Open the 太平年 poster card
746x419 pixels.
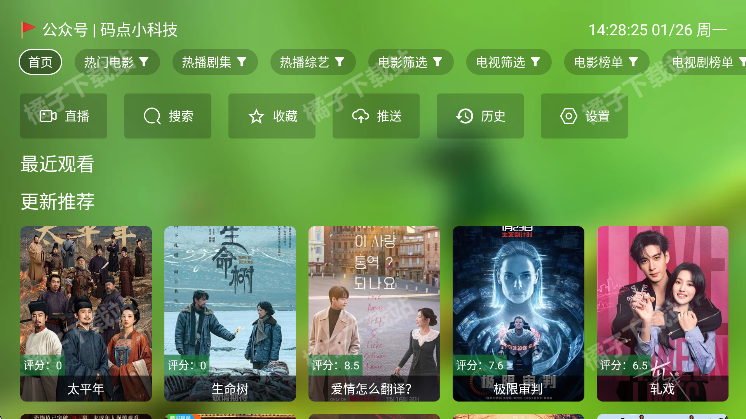tap(86, 313)
